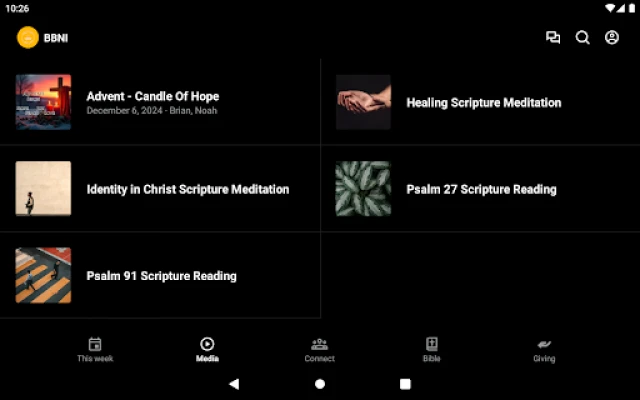Viewport: 640px width, 400px height.
Task: Switch to the Giving tab
Action: pyautogui.click(x=544, y=349)
